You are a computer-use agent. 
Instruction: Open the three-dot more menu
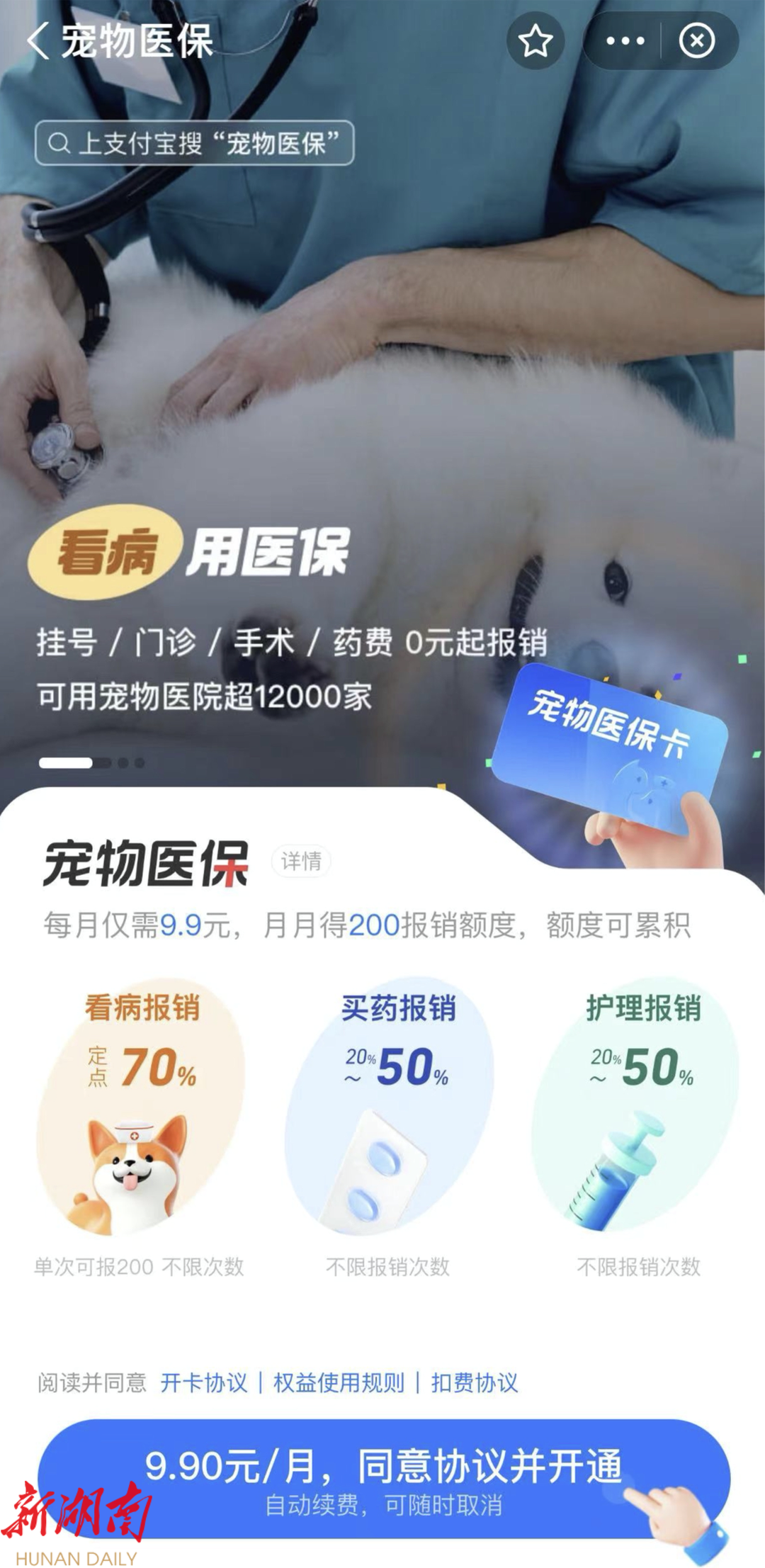click(625, 41)
